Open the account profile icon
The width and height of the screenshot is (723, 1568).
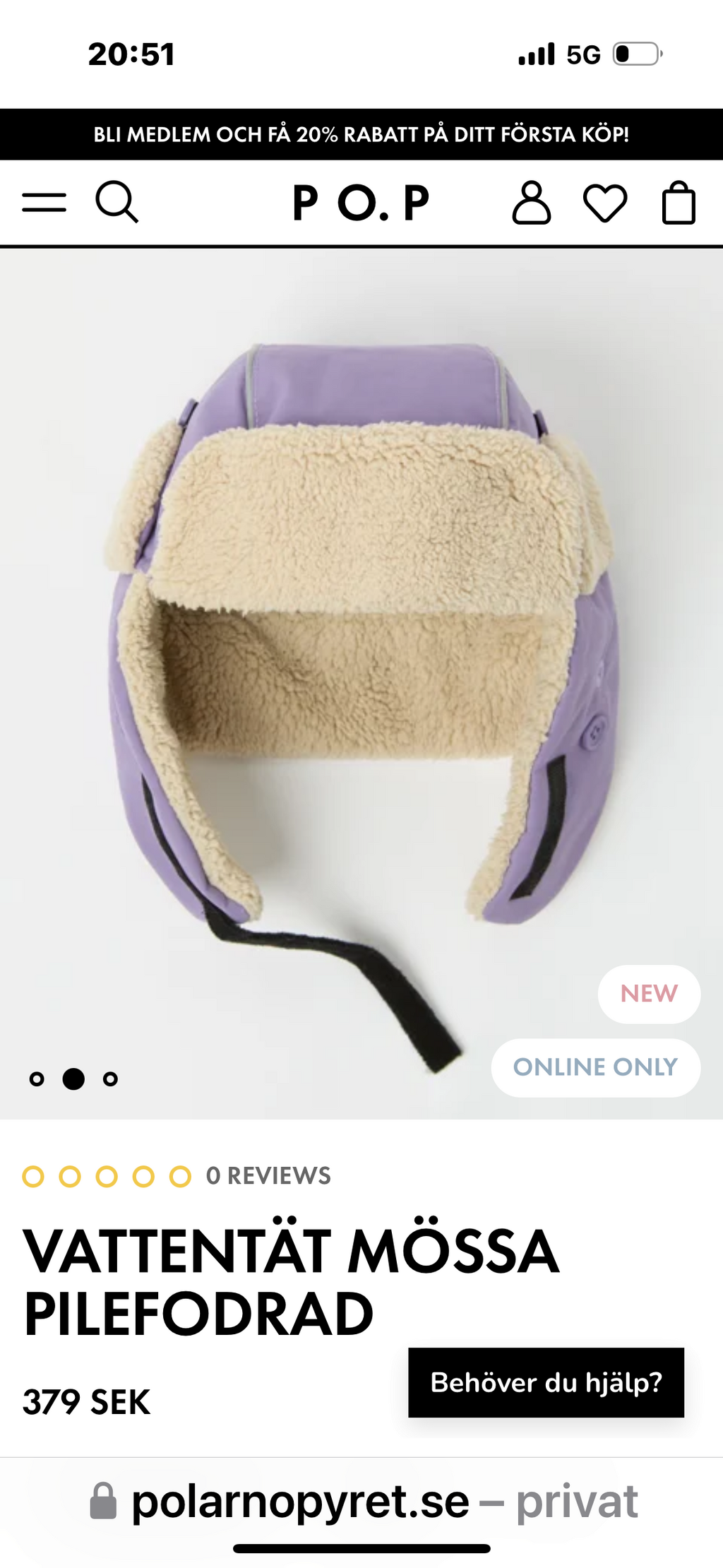pyautogui.click(x=531, y=203)
